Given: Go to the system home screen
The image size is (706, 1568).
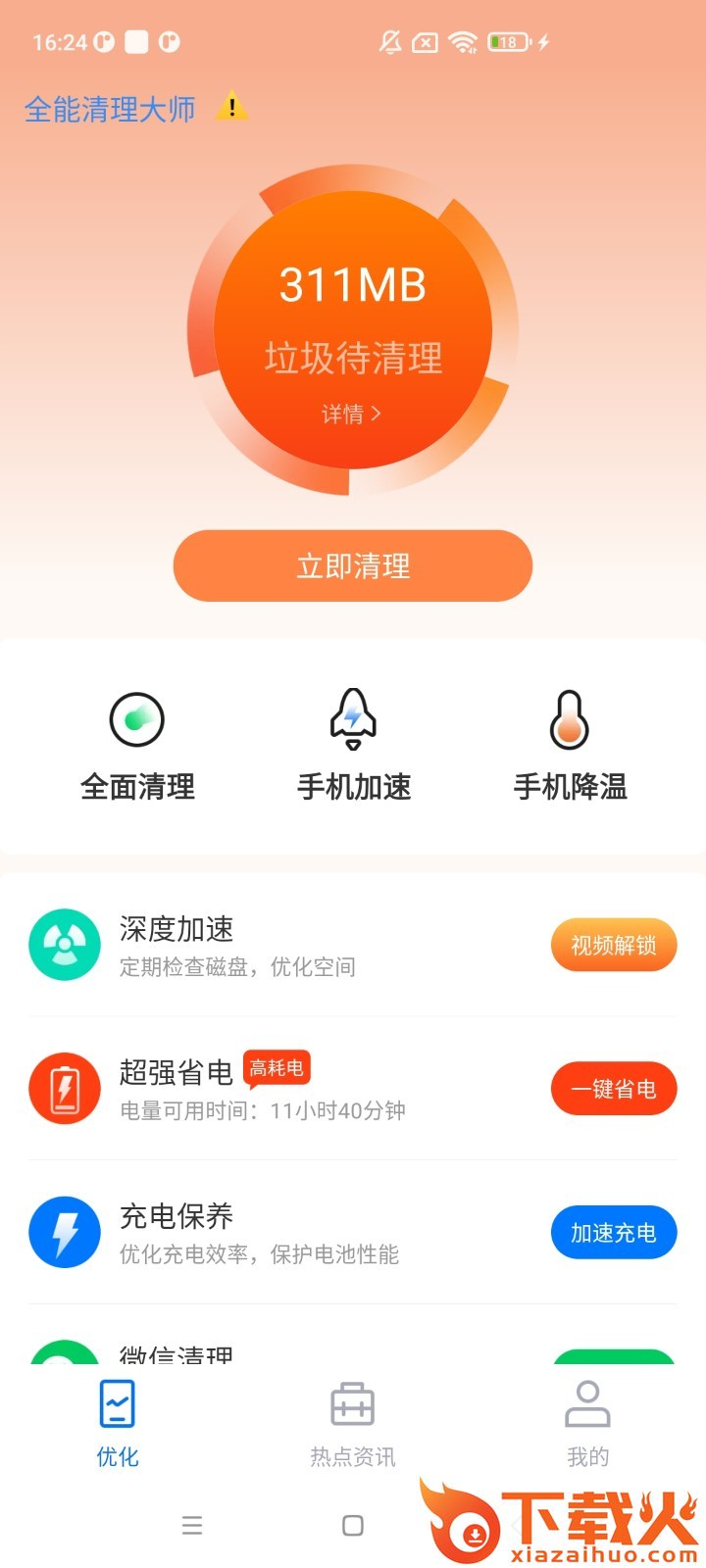Looking at the screenshot, I should click(353, 1526).
